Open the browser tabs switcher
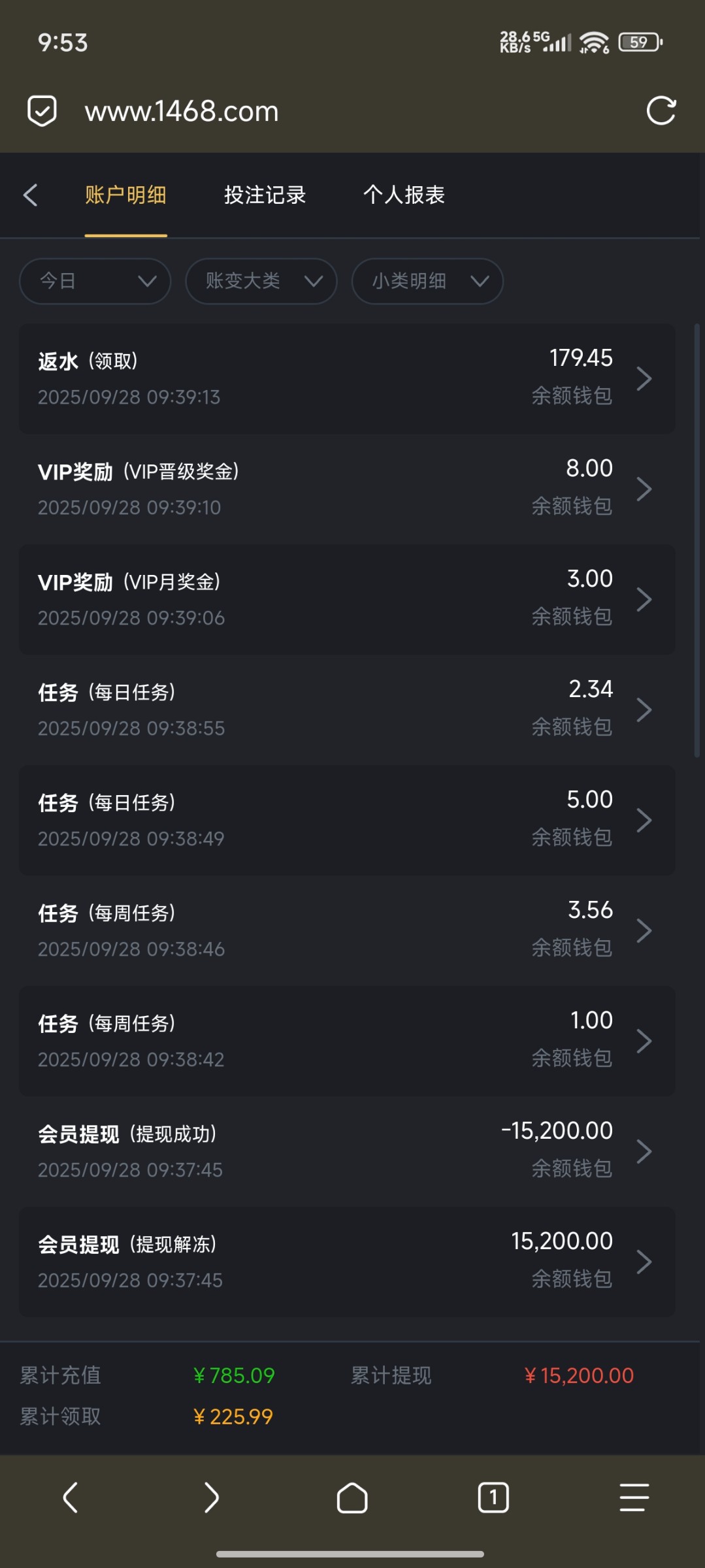Image resolution: width=705 pixels, height=1568 pixels. pyautogui.click(x=493, y=1497)
